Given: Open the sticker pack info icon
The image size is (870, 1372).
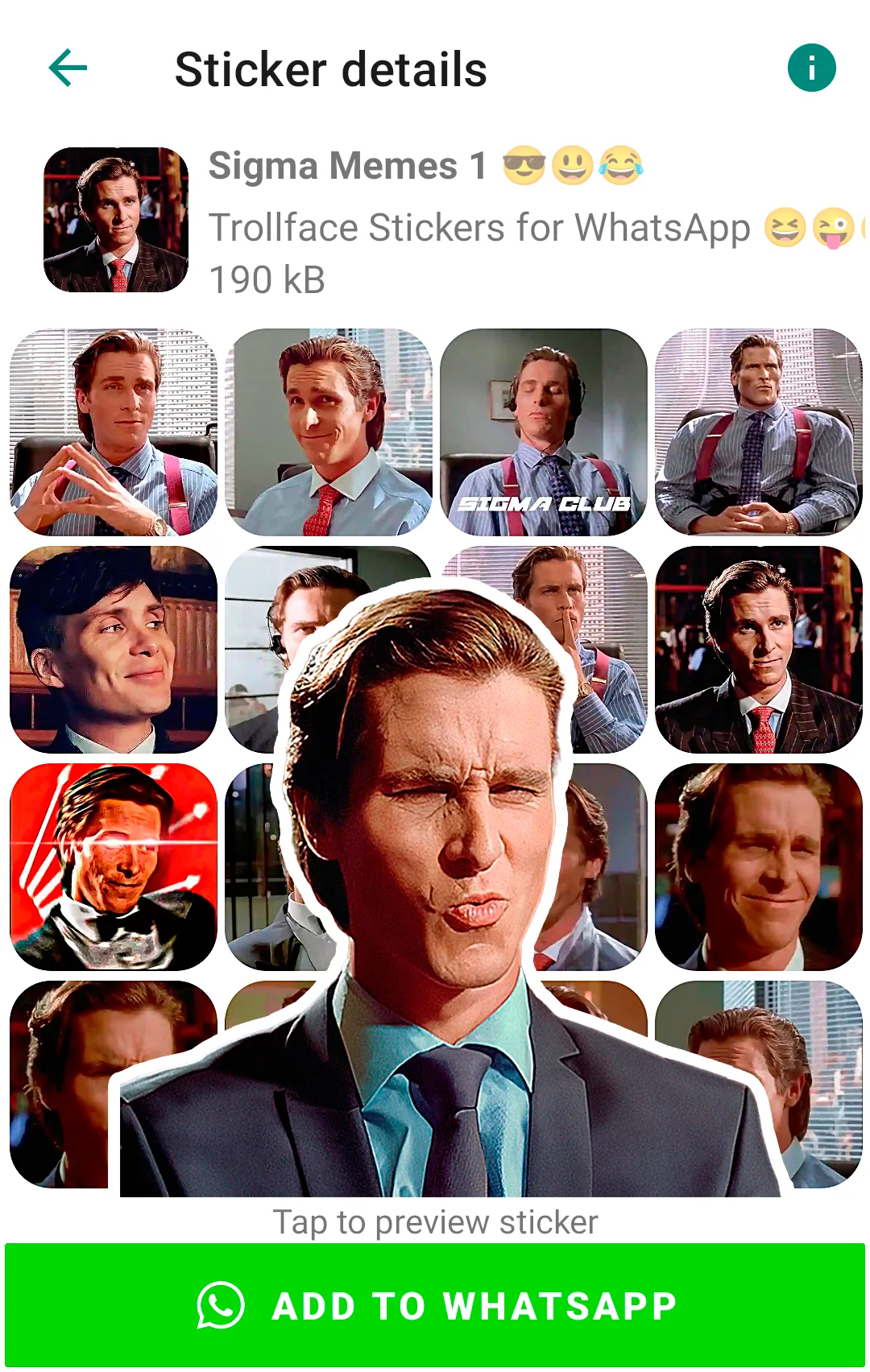Looking at the screenshot, I should tap(811, 68).
